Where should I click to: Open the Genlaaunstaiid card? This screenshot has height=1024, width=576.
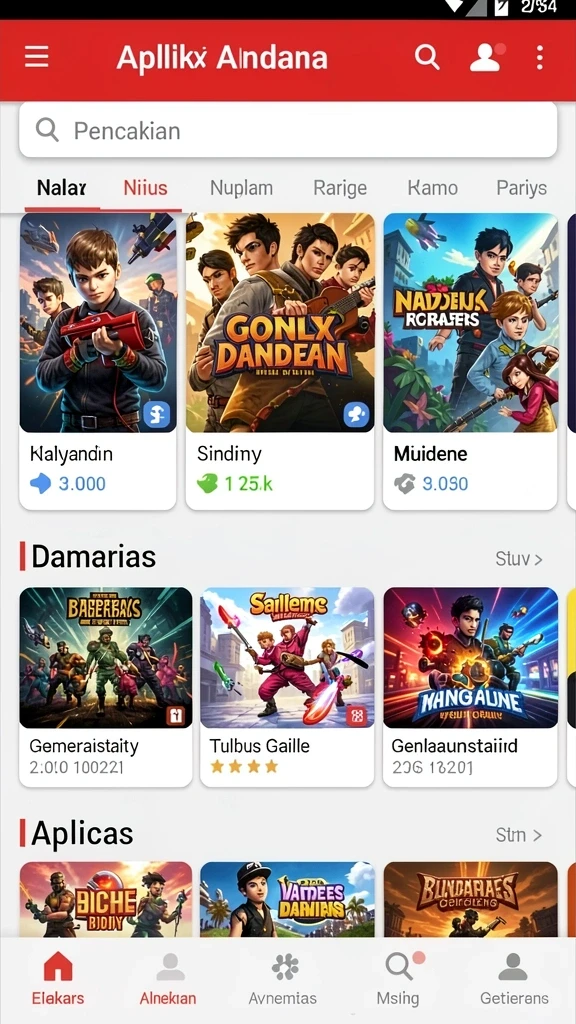[x=470, y=687]
